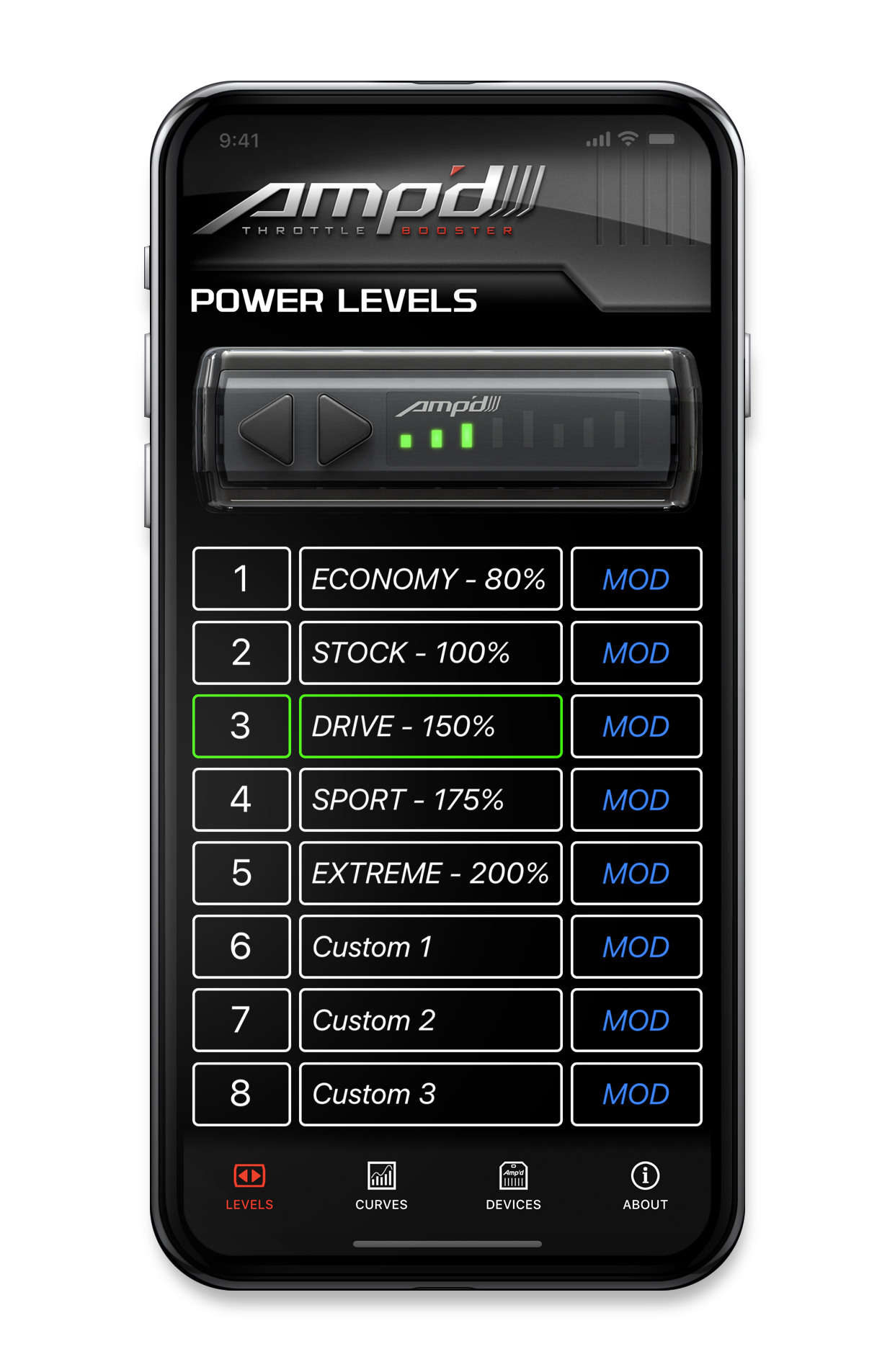Switch to the Curves tab
895x1372 pixels.
pyautogui.click(x=381, y=1185)
